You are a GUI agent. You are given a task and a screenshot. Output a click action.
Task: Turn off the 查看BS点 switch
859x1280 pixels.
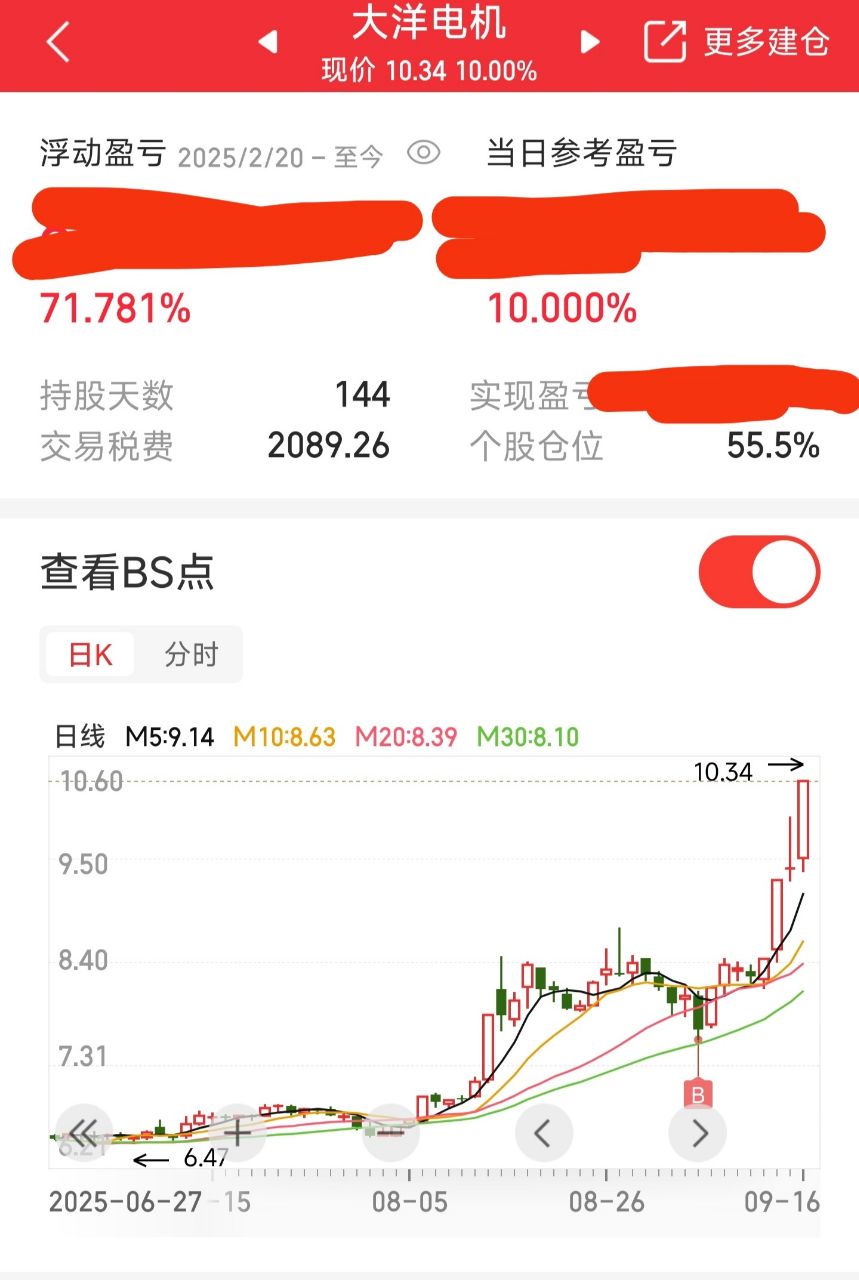pyautogui.click(x=759, y=572)
